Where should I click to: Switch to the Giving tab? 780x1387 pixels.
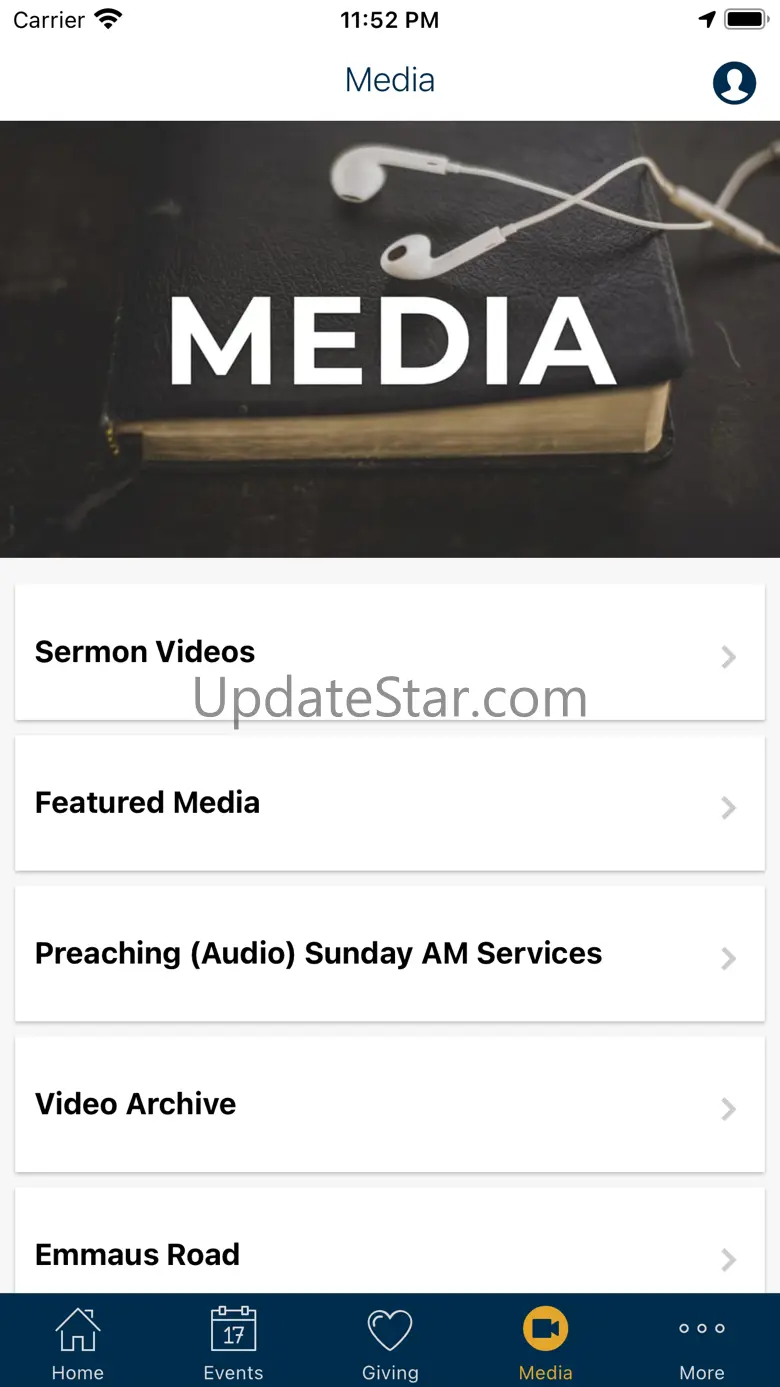(x=390, y=1343)
